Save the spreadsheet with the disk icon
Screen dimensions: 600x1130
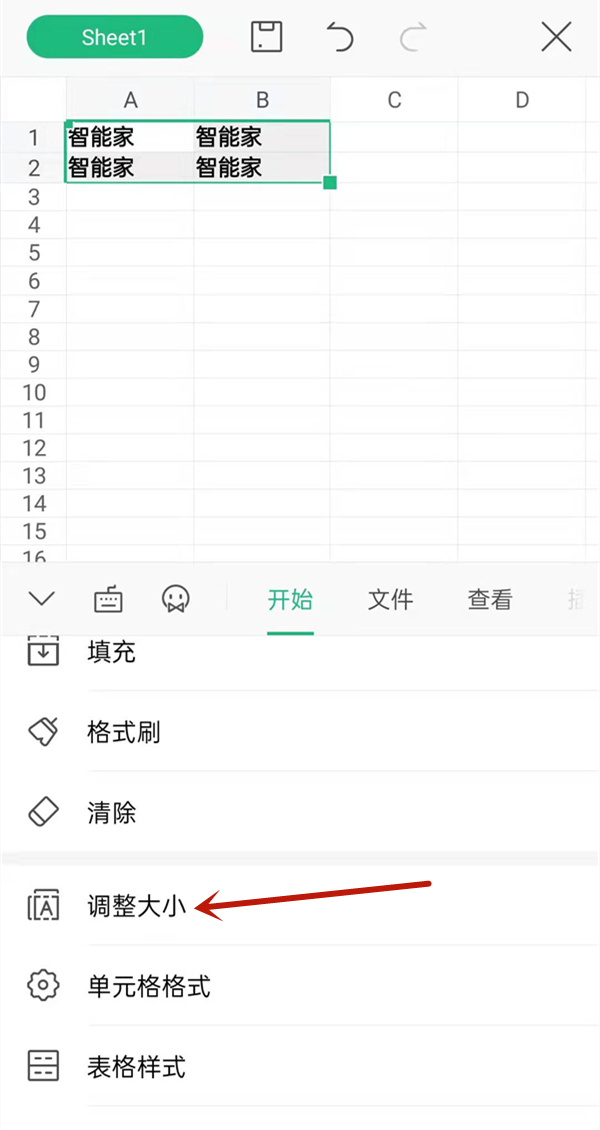[265, 38]
